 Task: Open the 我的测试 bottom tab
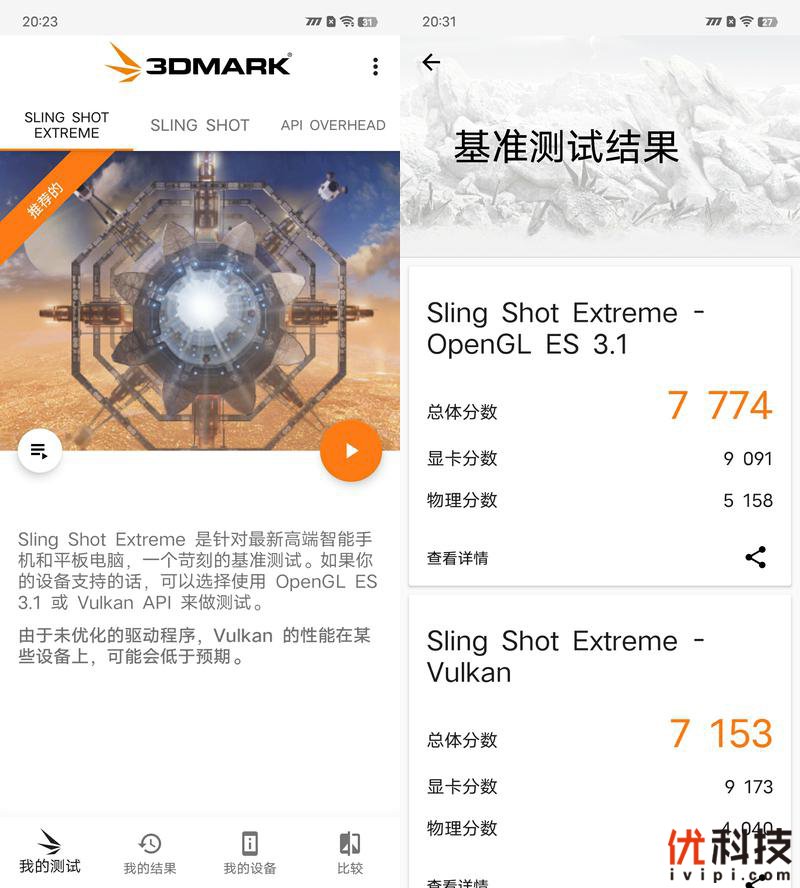(50, 851)
